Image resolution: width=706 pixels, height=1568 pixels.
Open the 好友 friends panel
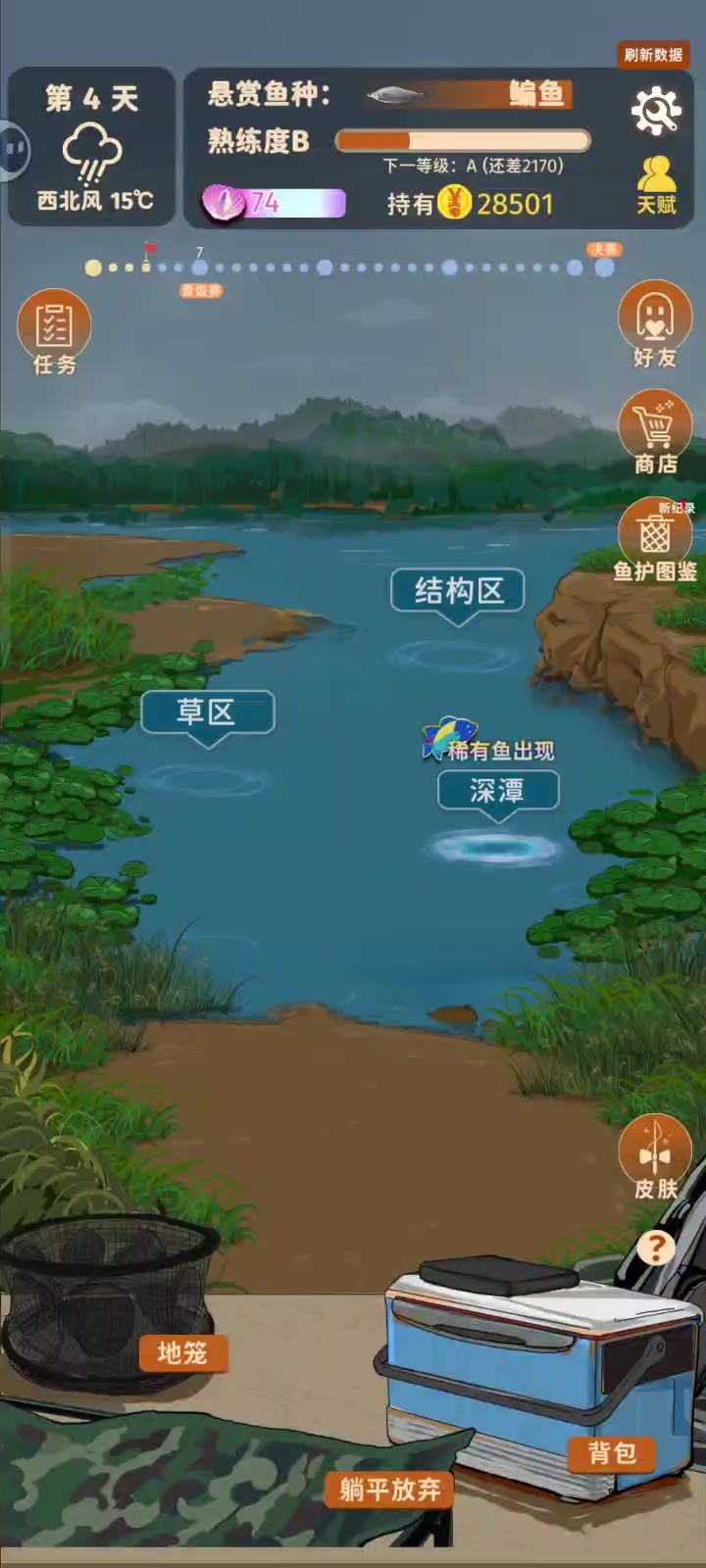point(655,324)
